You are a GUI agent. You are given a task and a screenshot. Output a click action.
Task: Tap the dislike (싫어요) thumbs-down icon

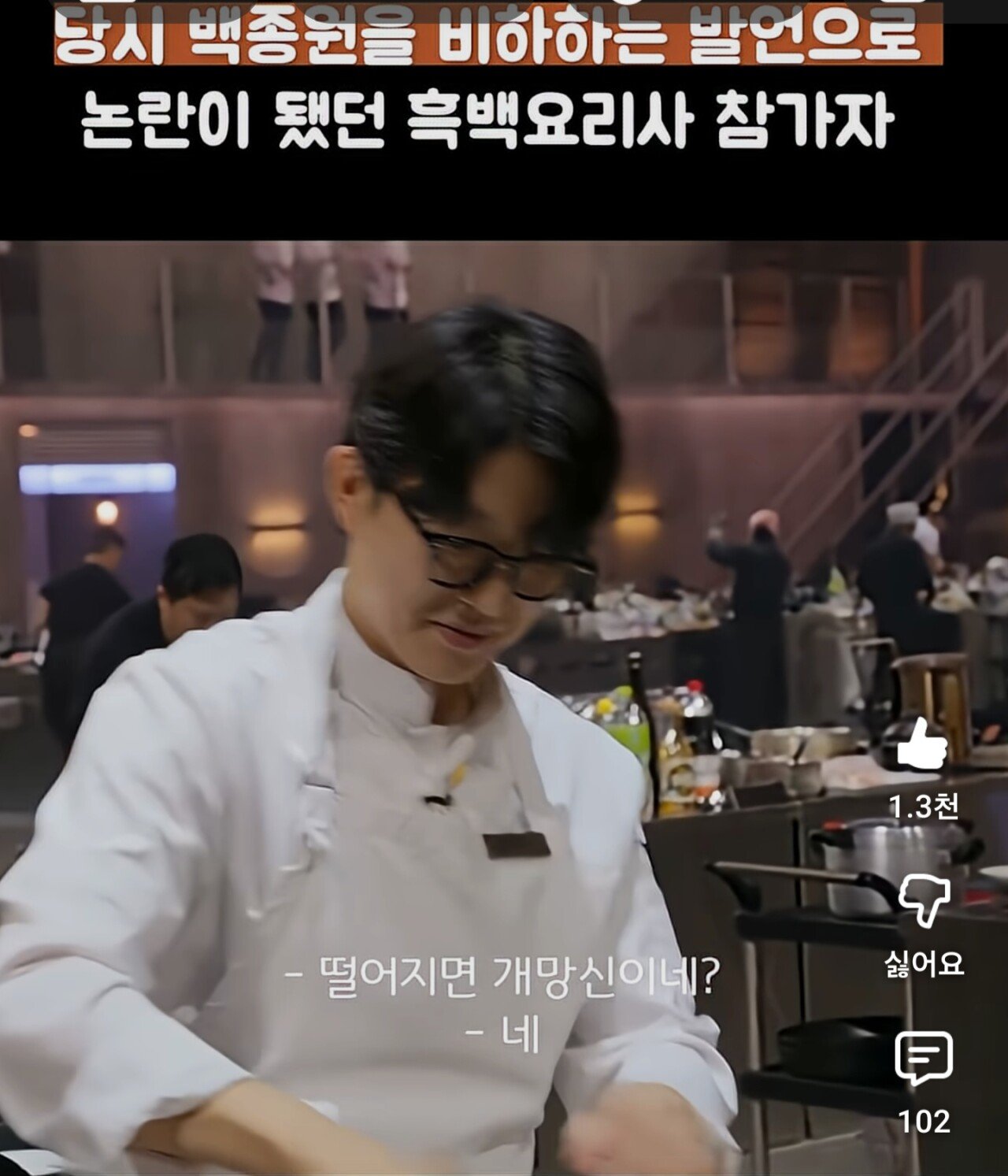pos(925,900)
